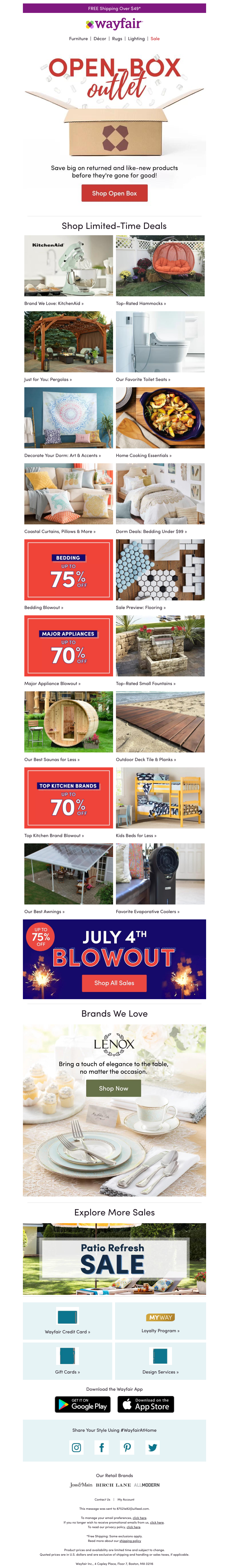Tap the Shop Open Box button
Image resolution: width=229 pixels, height=1568 pixels.
[x=114, y=193]
